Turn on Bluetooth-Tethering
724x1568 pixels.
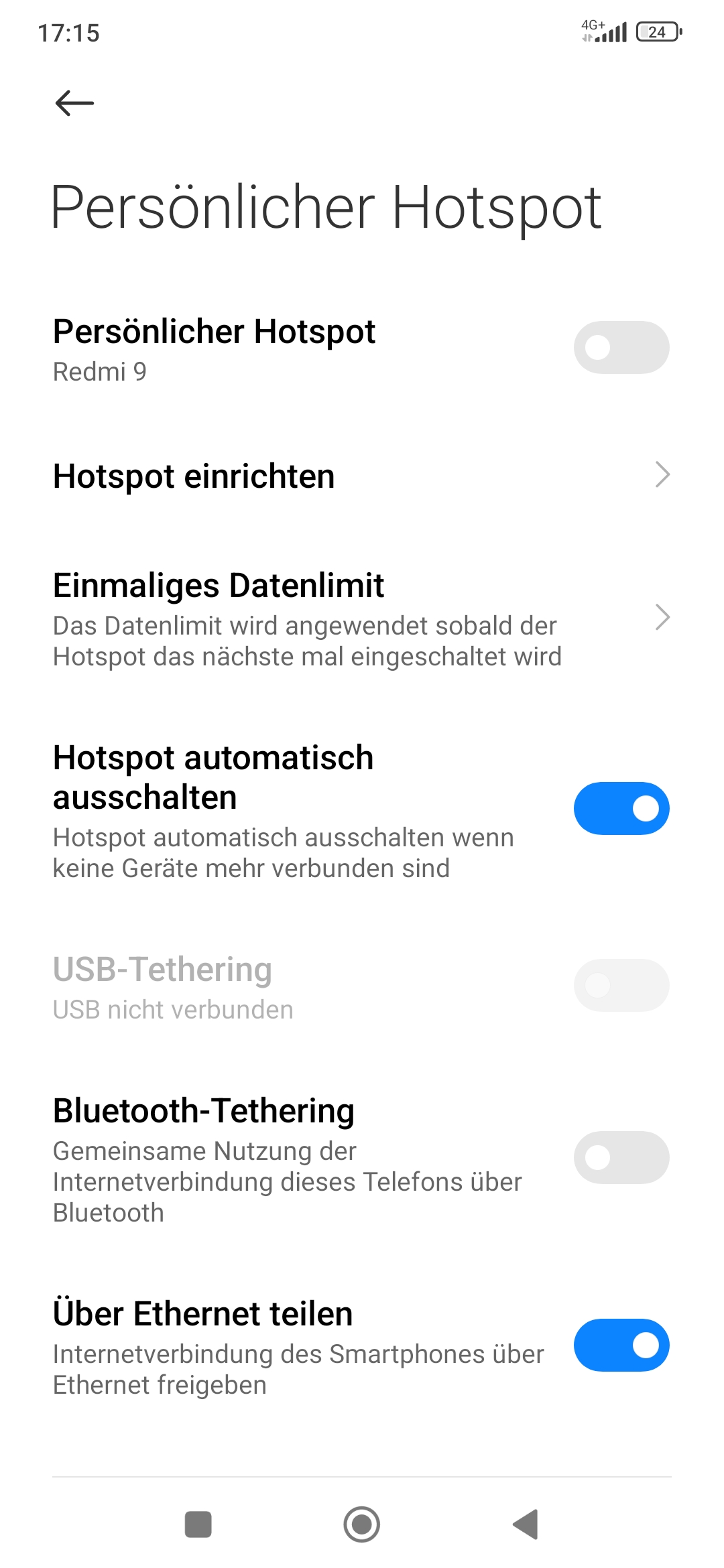coord(621,1157)
